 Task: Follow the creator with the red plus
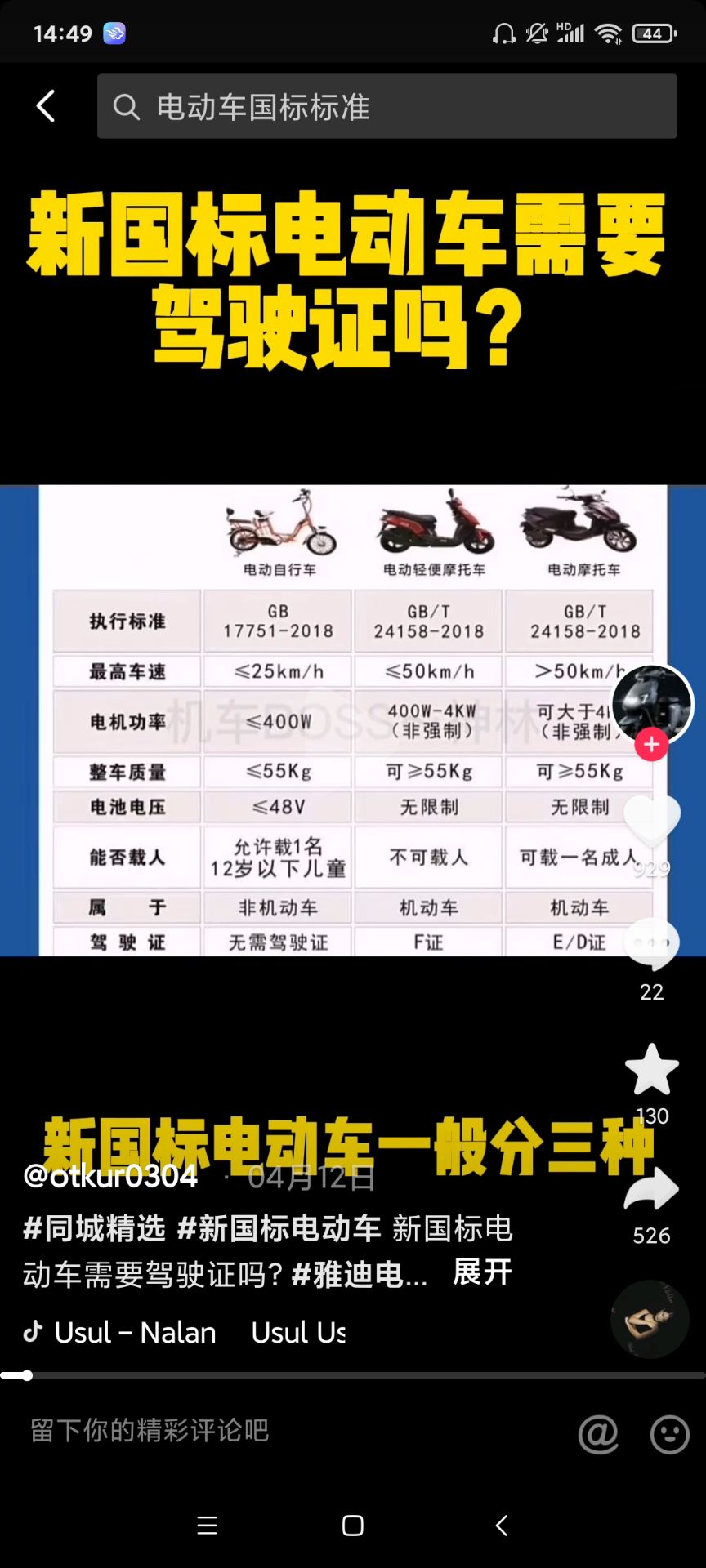651,745
